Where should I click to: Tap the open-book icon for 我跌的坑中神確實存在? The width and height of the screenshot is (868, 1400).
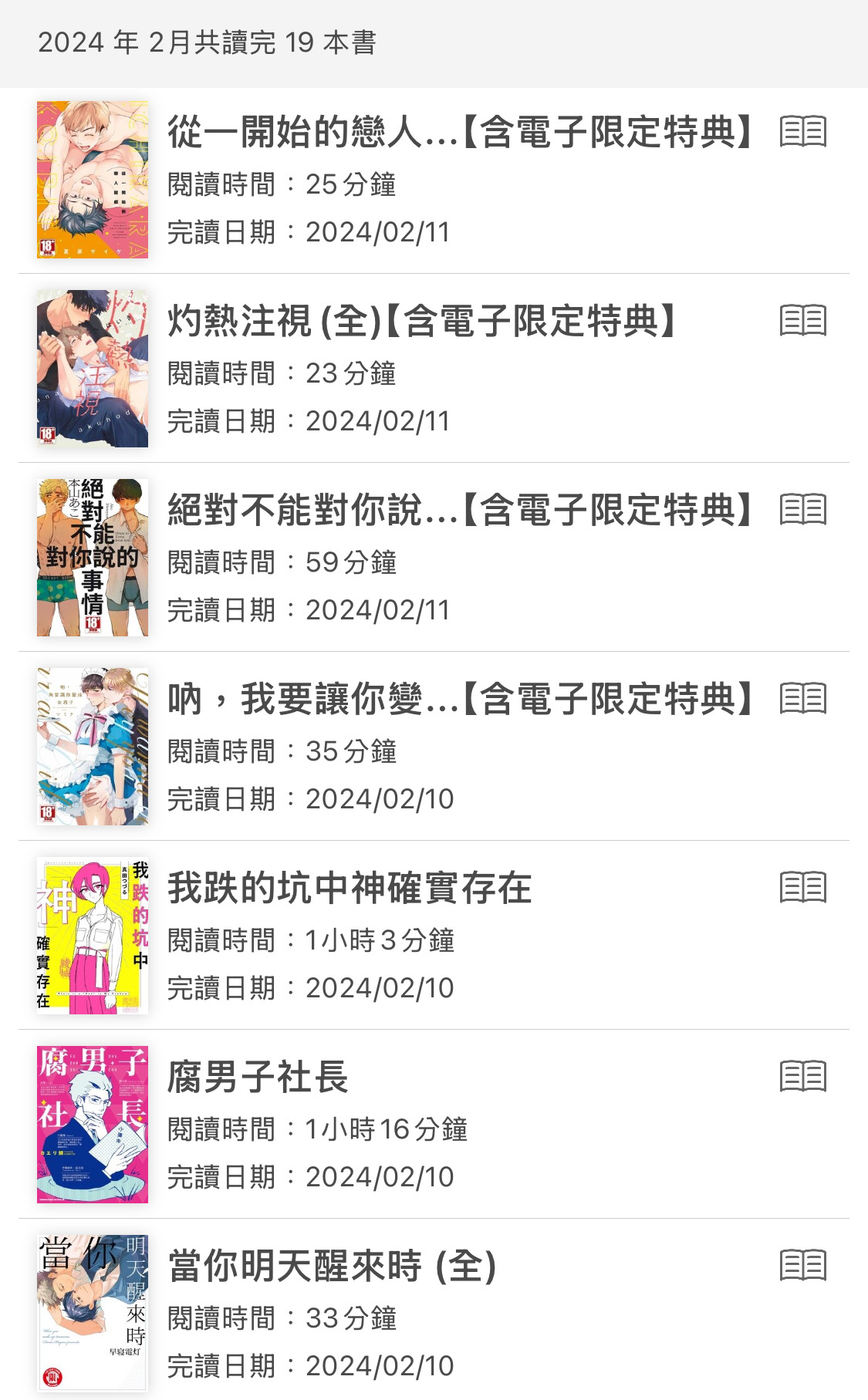coord(802,888)
